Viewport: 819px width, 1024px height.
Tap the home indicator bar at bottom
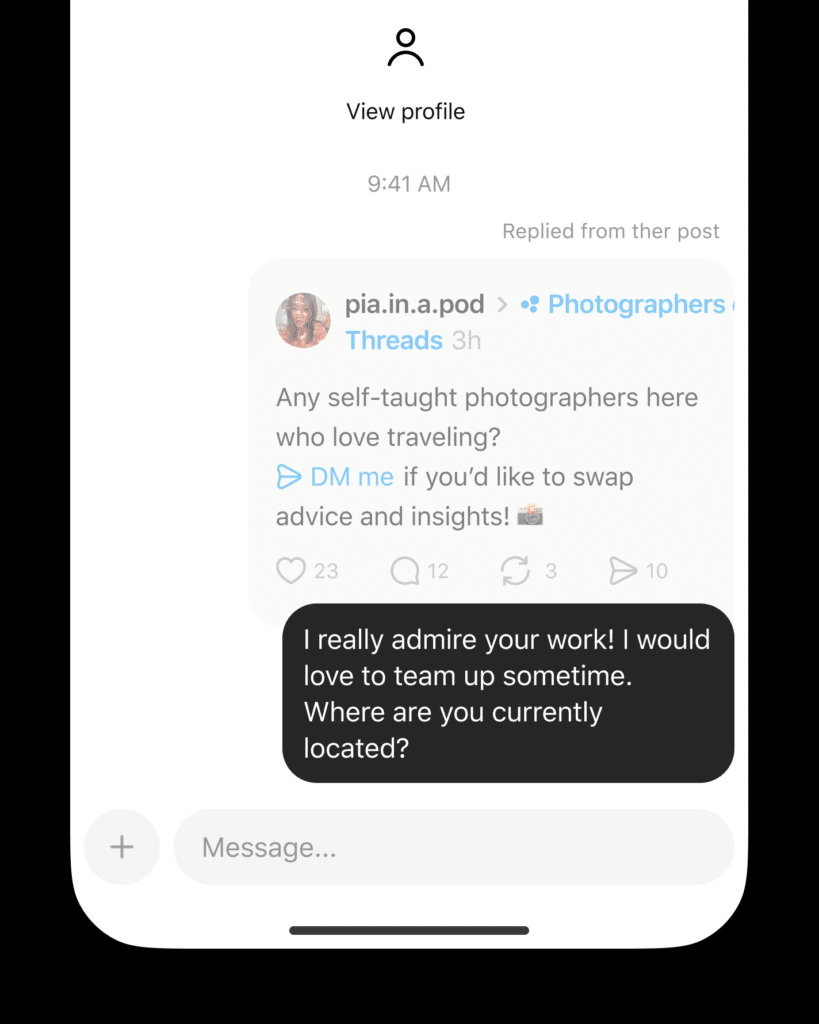[x=409, y=930]
